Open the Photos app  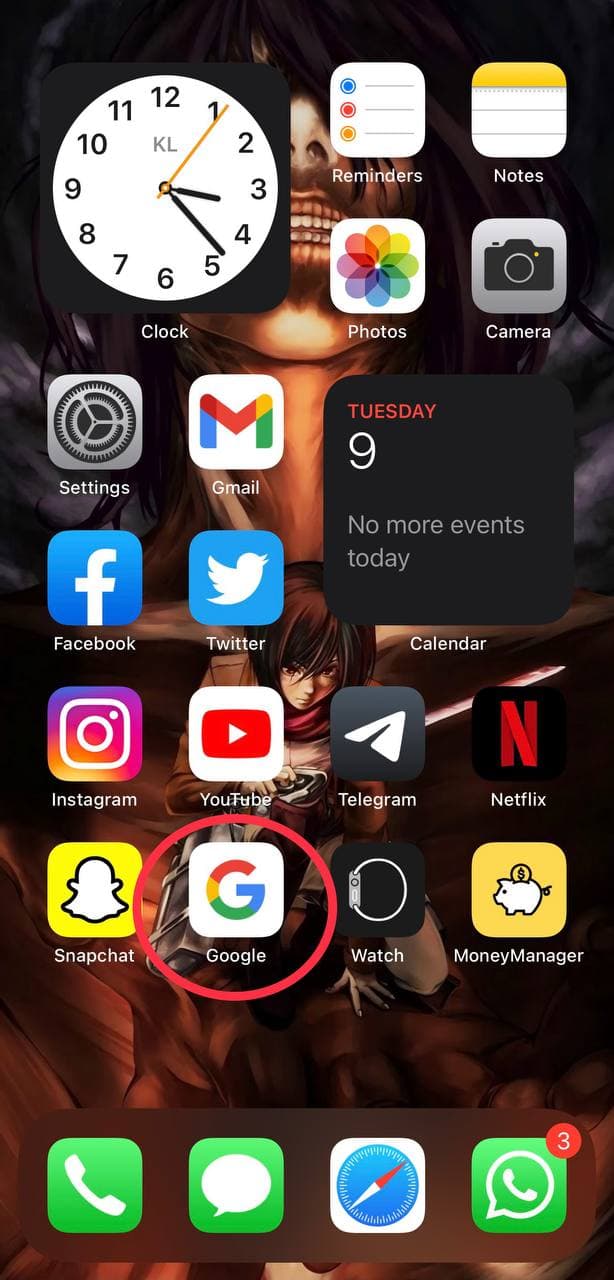377,266
